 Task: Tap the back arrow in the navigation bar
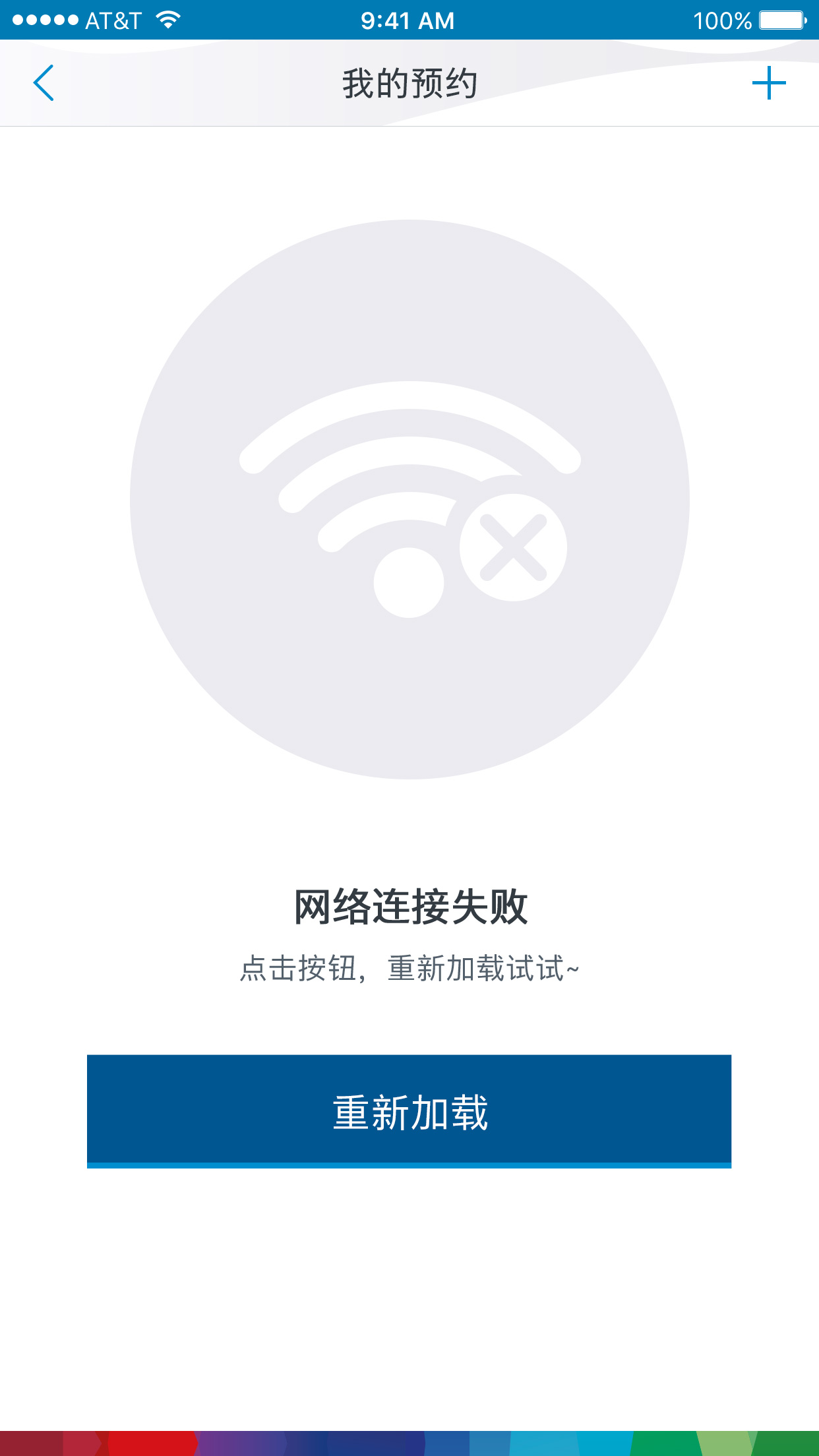[x=44, y=82]
